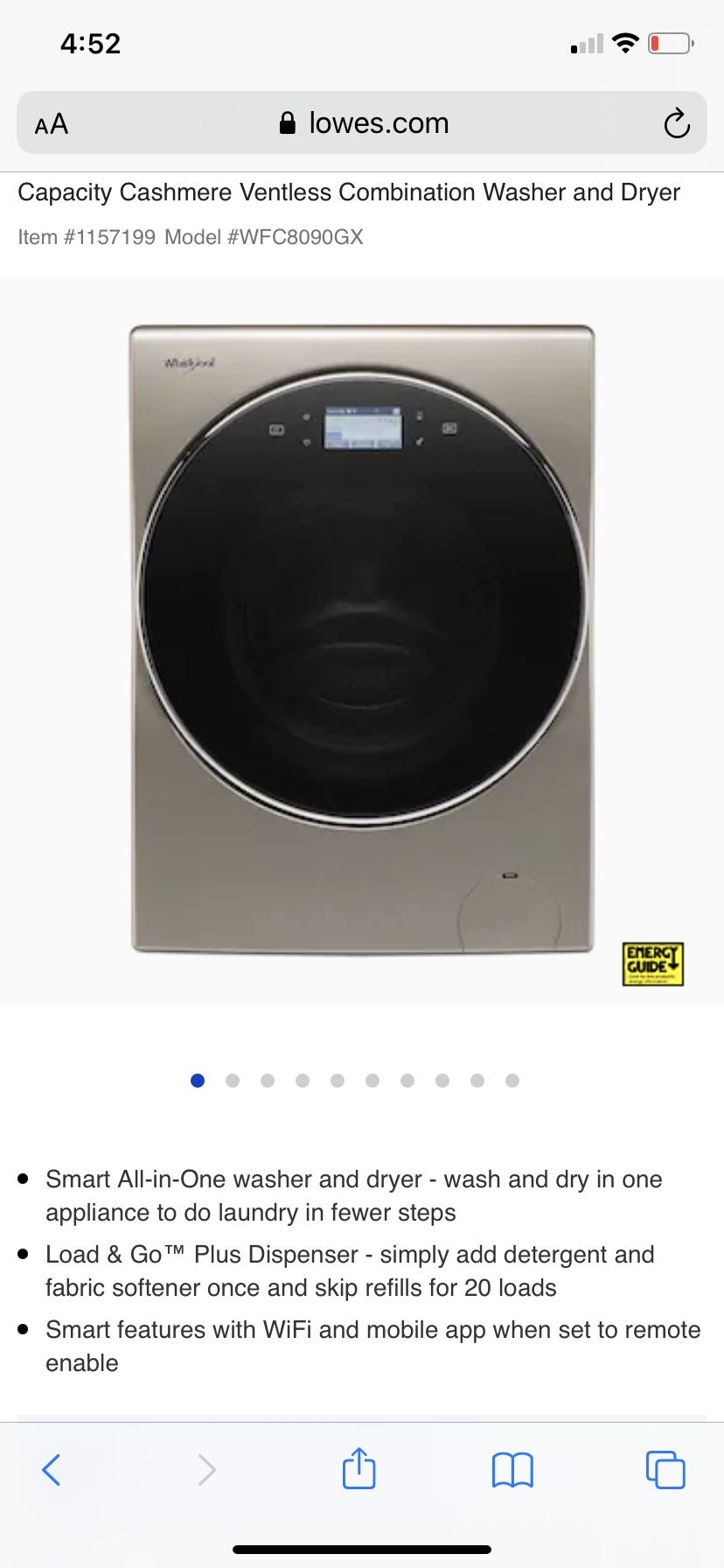Open the AA text size menu
Viewport: 724px width, 1568px height.
coord(50,123)
